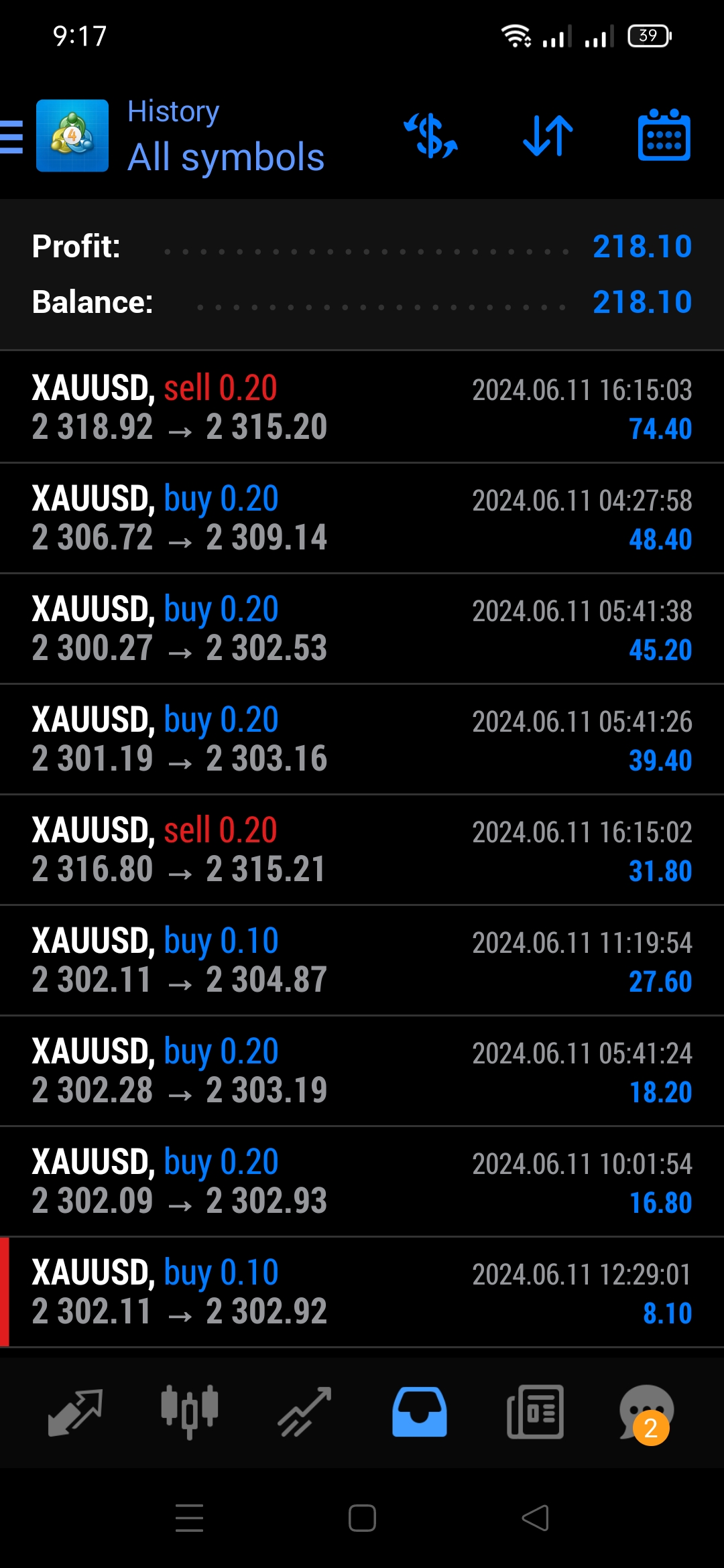Go back with the system back button
Screen dimensions: 724x1568
pyautogui.click(x=535, y=1518)
